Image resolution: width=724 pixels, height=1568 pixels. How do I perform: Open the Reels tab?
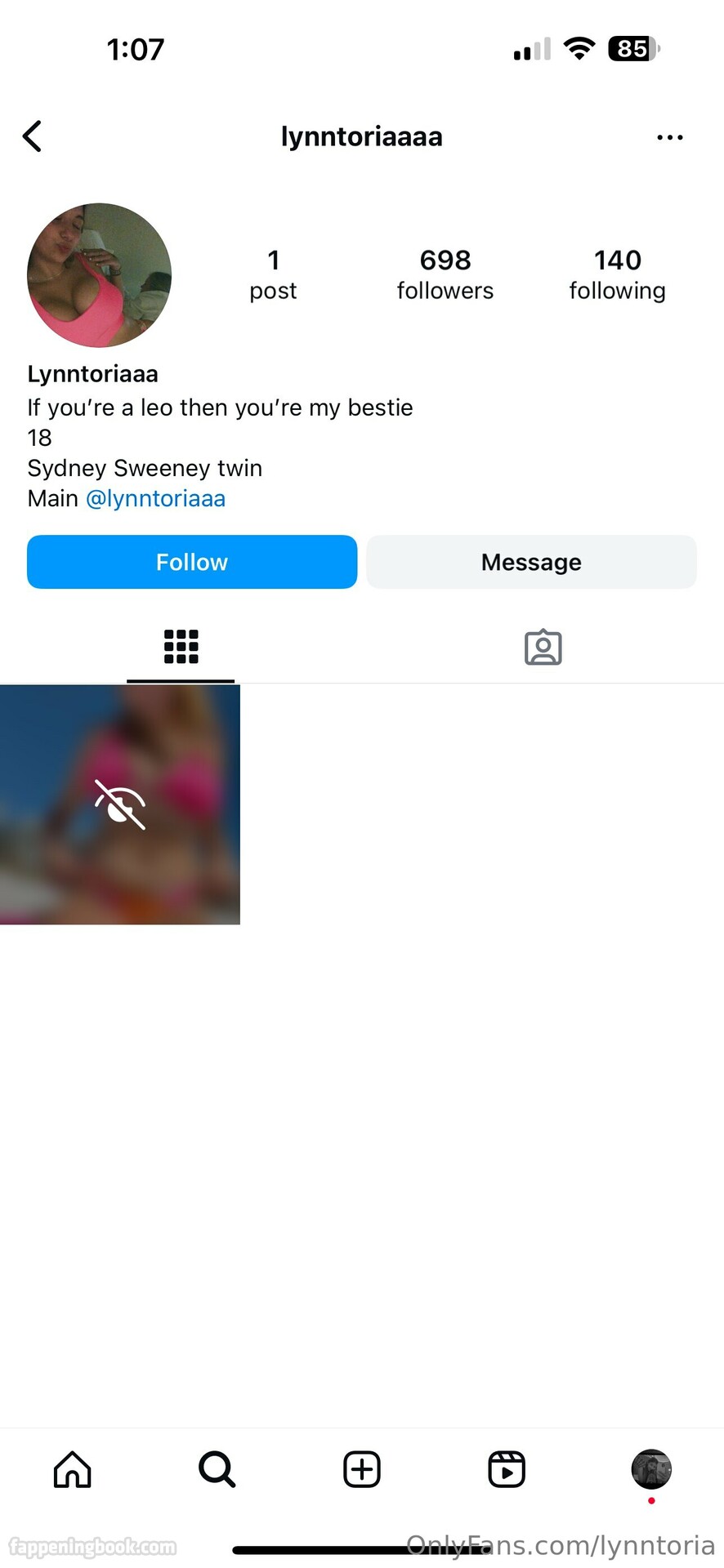507,1469
